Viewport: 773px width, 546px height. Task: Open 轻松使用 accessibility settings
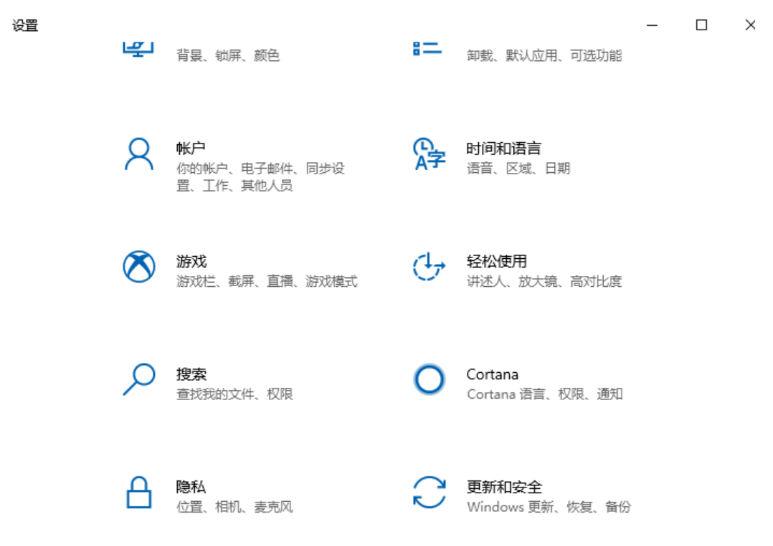tap(496, 261)
